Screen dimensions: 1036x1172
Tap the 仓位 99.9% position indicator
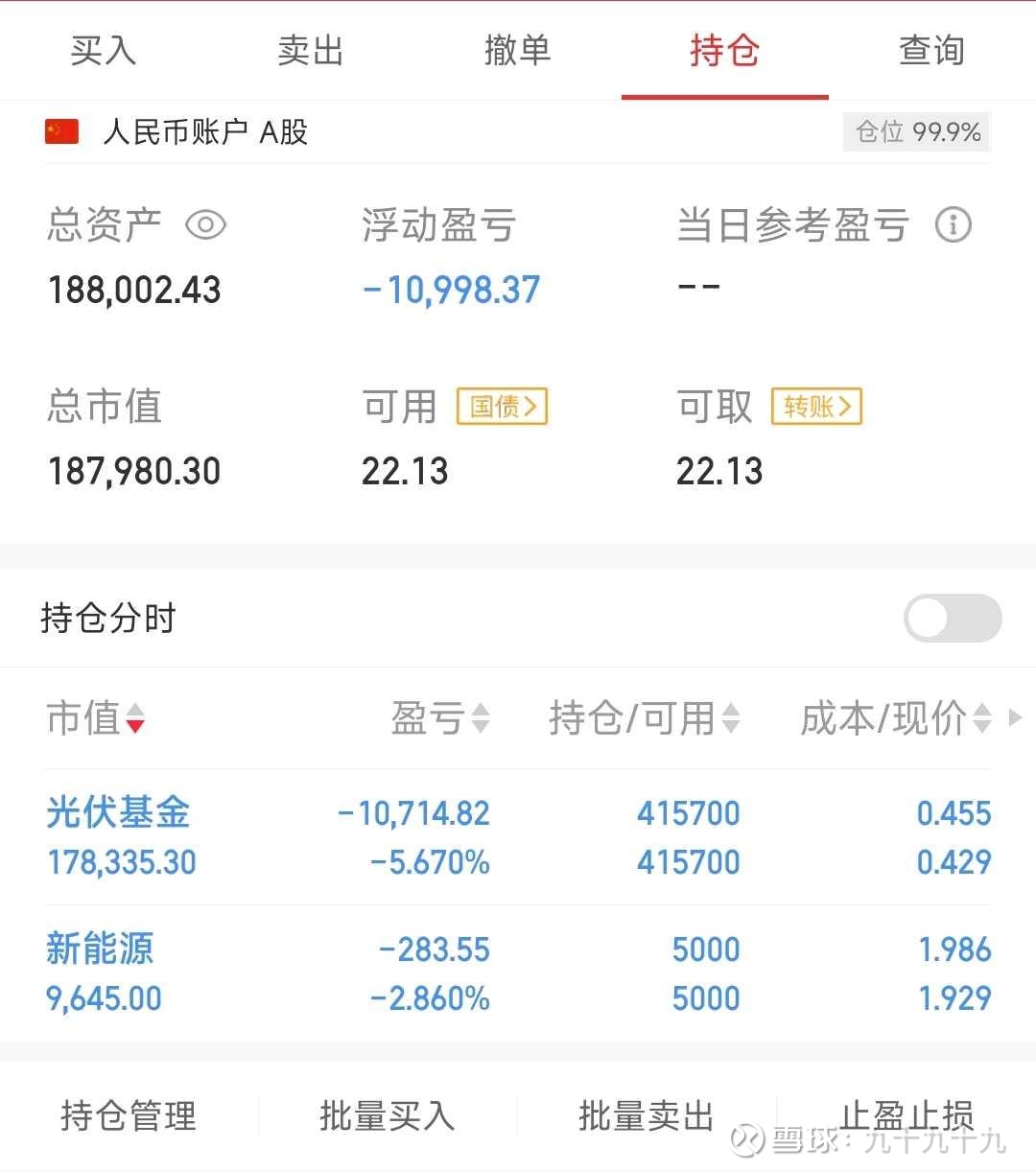tap(915, 131)
